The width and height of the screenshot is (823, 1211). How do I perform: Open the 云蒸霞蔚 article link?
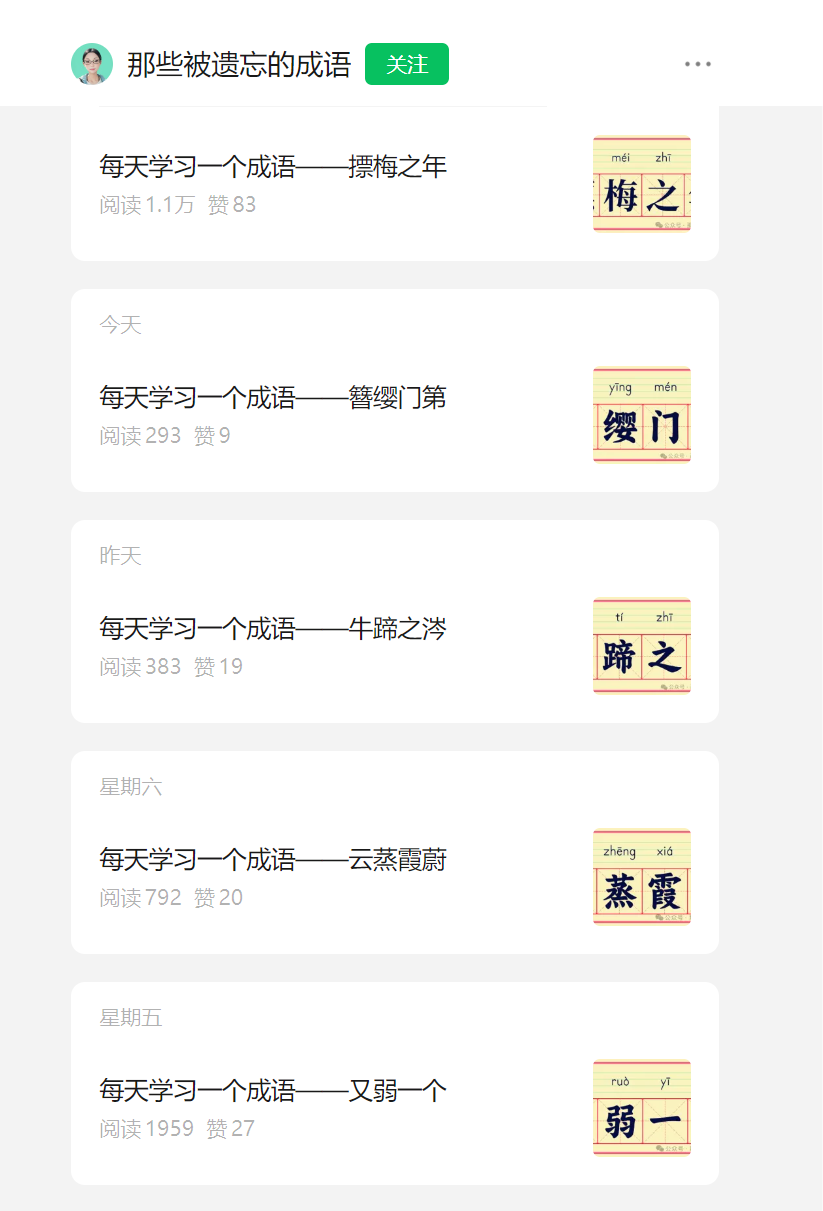tap(272, 860)
